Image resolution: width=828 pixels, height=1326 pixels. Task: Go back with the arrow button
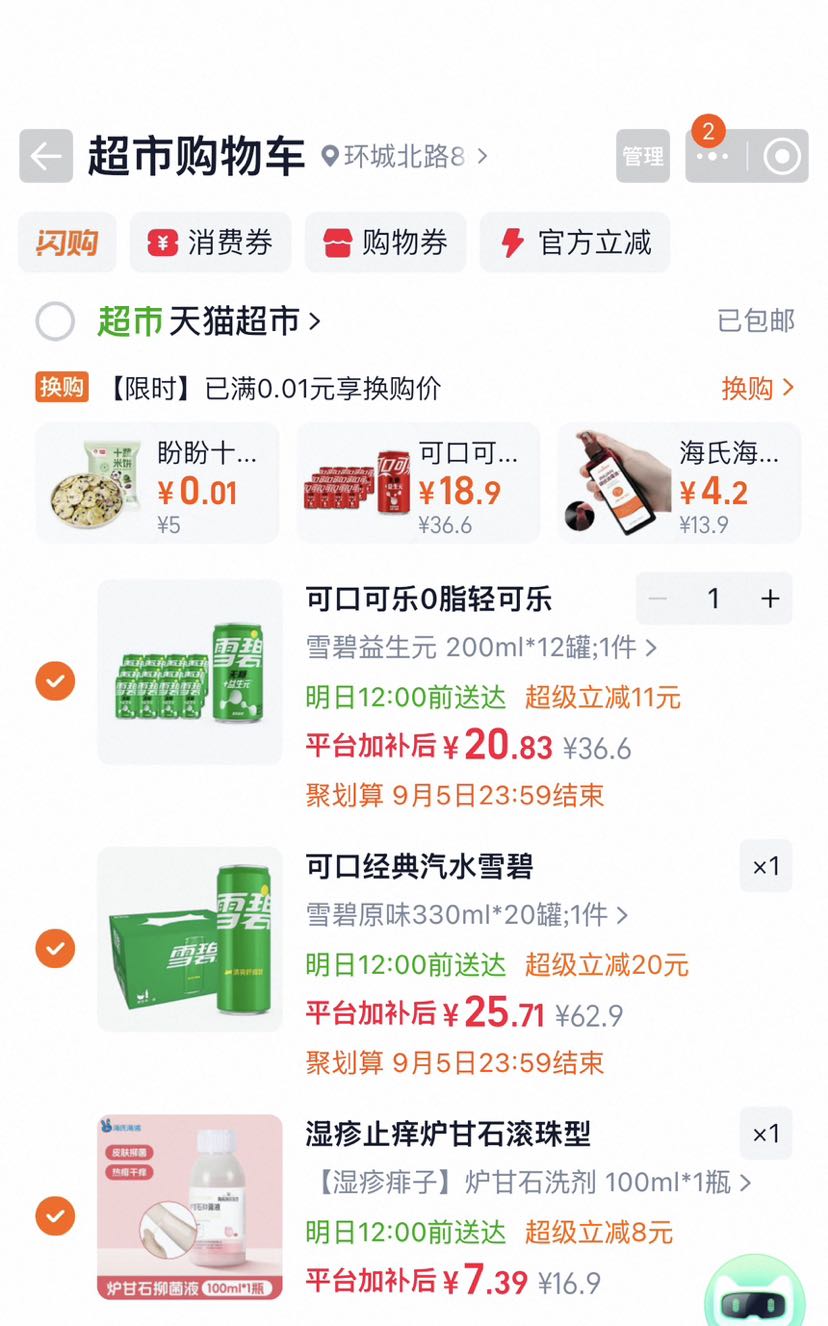click(x=46, y=156)
